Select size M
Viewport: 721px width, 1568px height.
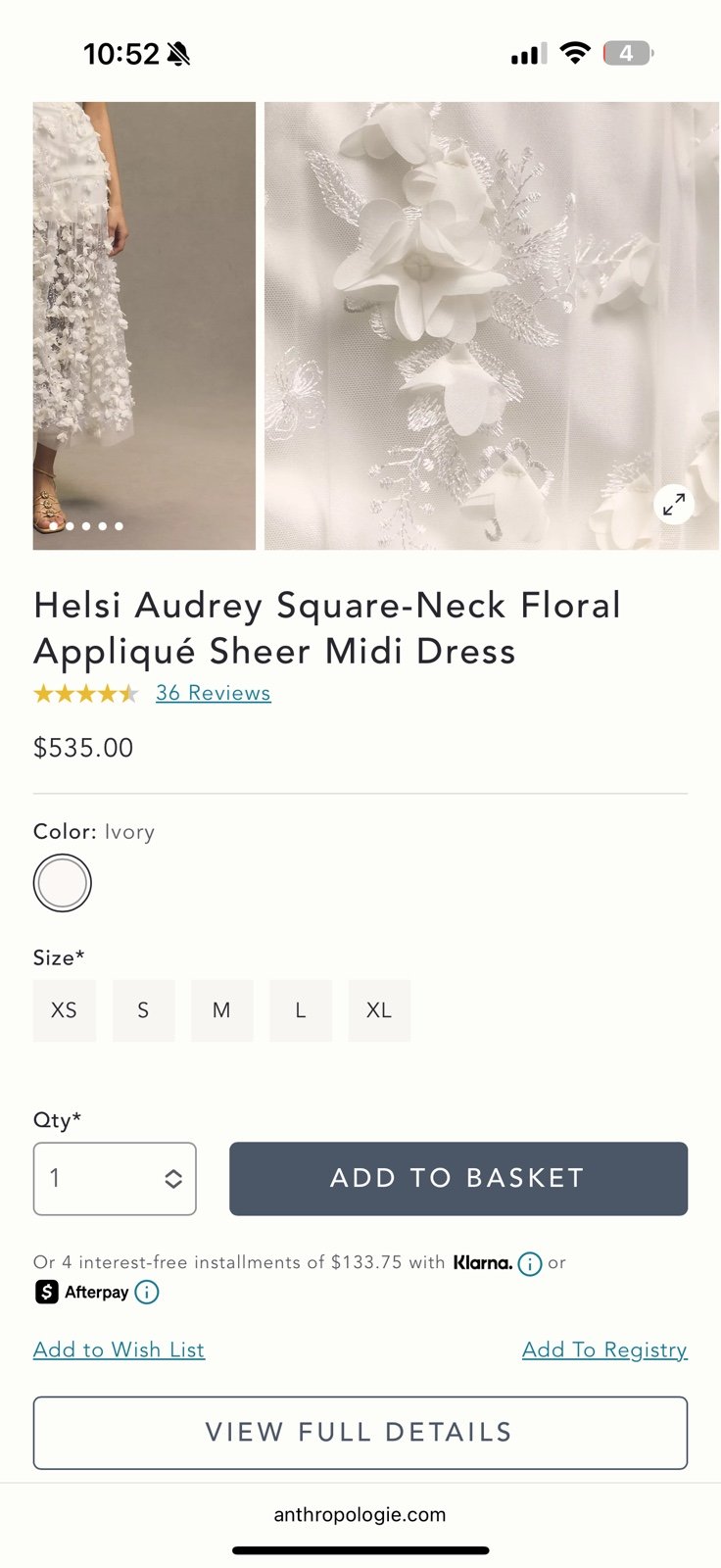(221, 1010)
